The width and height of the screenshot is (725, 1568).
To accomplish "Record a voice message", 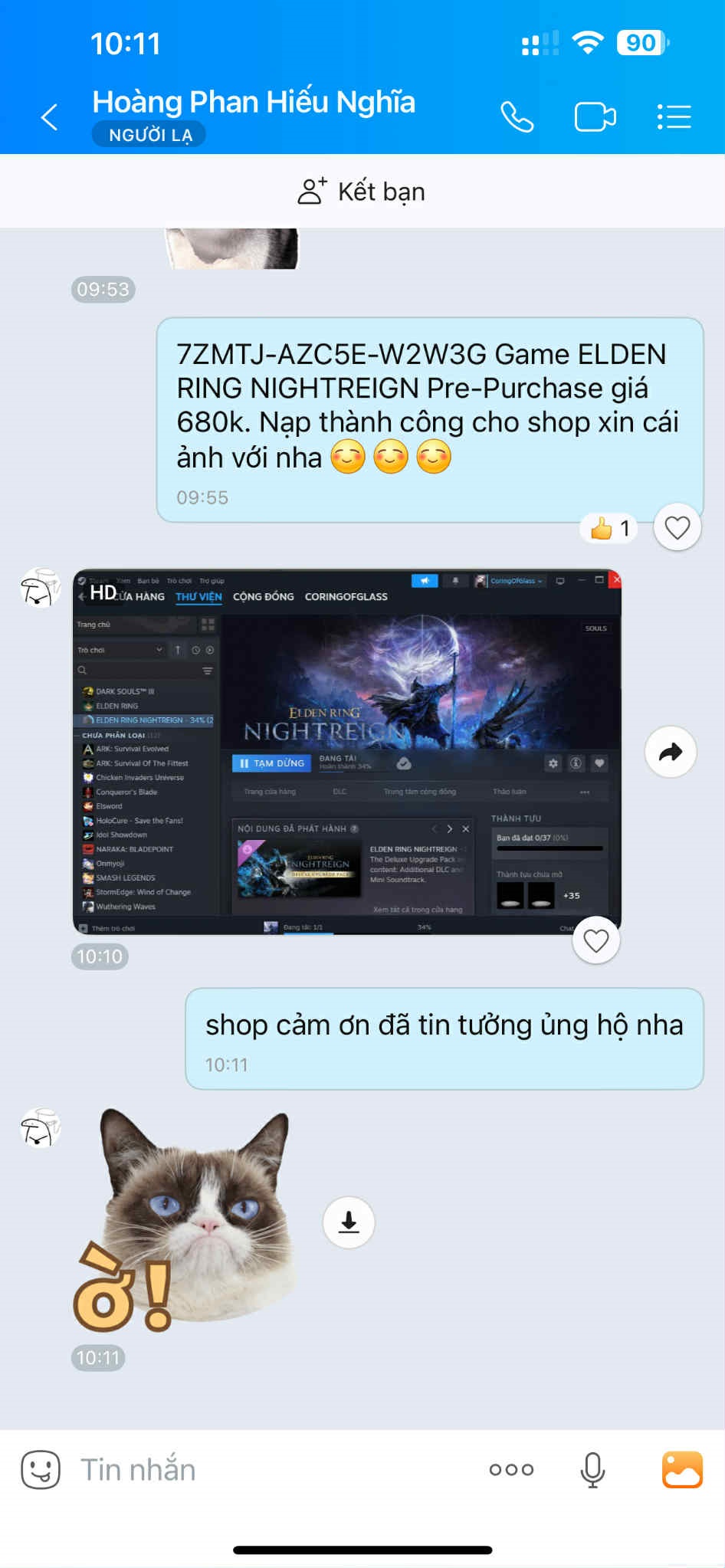I will coord(592,1469).
